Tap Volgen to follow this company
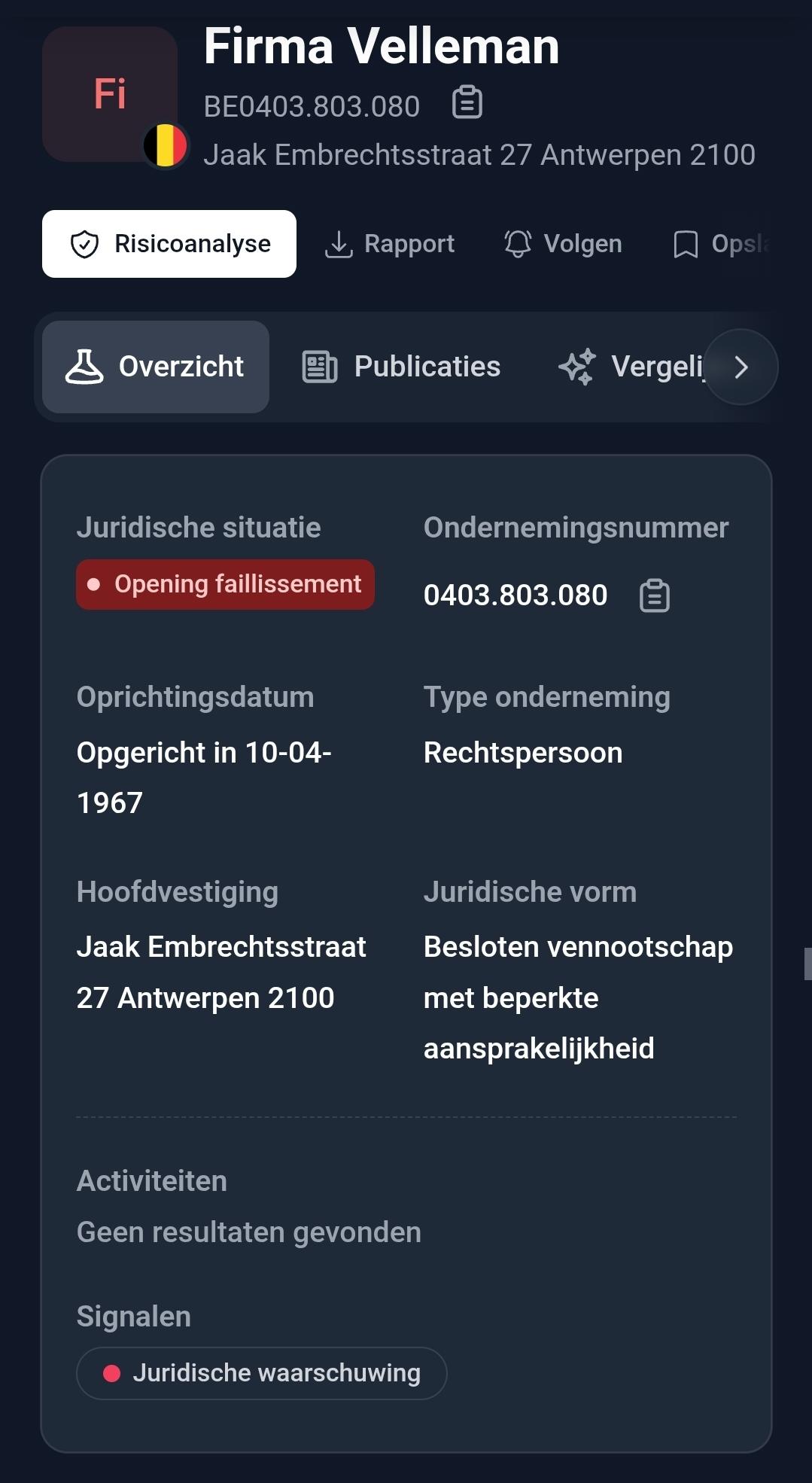This screenshot has width=812, height=1483. point(563,244)
